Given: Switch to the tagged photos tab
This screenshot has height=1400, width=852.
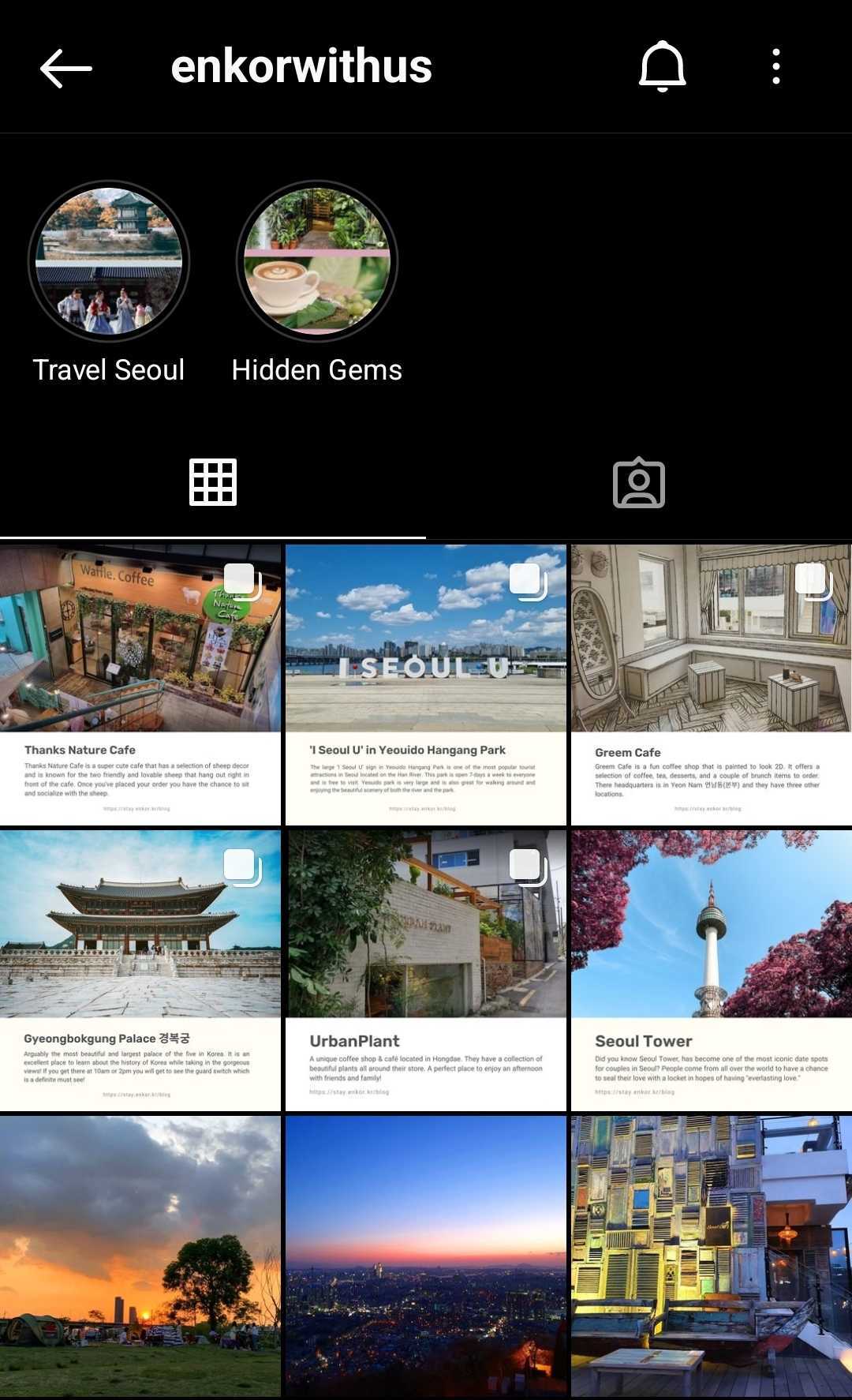Looking at the screenshot, I should click(639, 482).
